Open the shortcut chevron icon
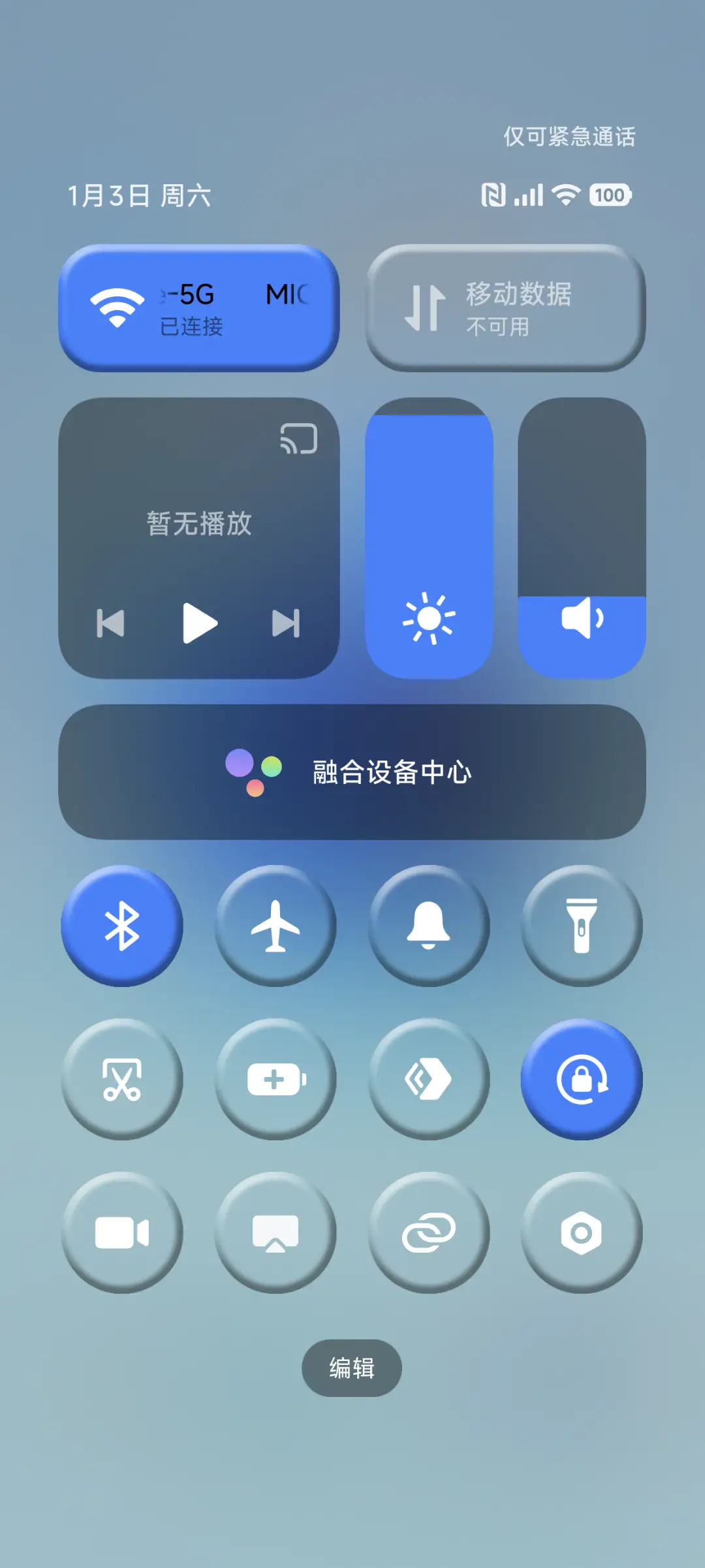705x1568 pixels. [x=428, y=1080]
